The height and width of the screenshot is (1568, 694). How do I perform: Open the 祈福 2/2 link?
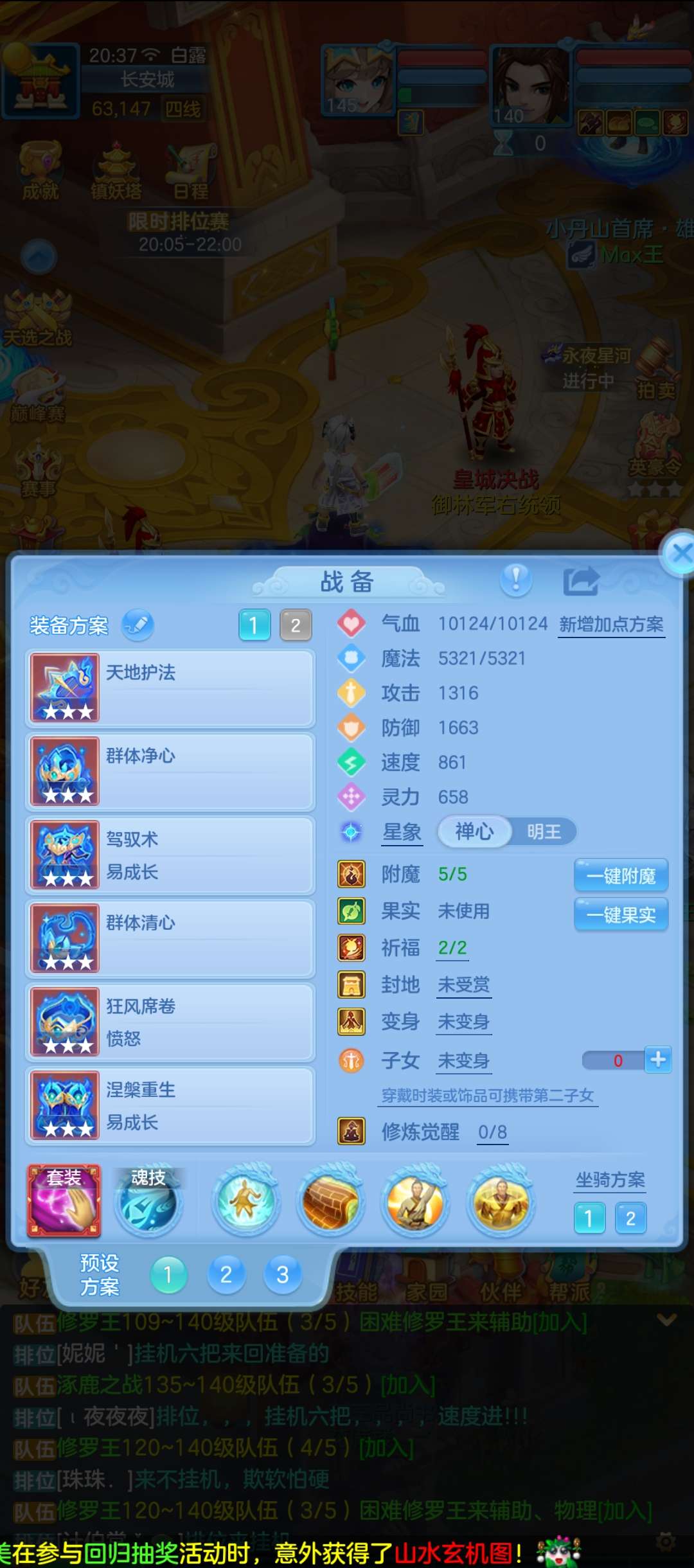point(452,948)
